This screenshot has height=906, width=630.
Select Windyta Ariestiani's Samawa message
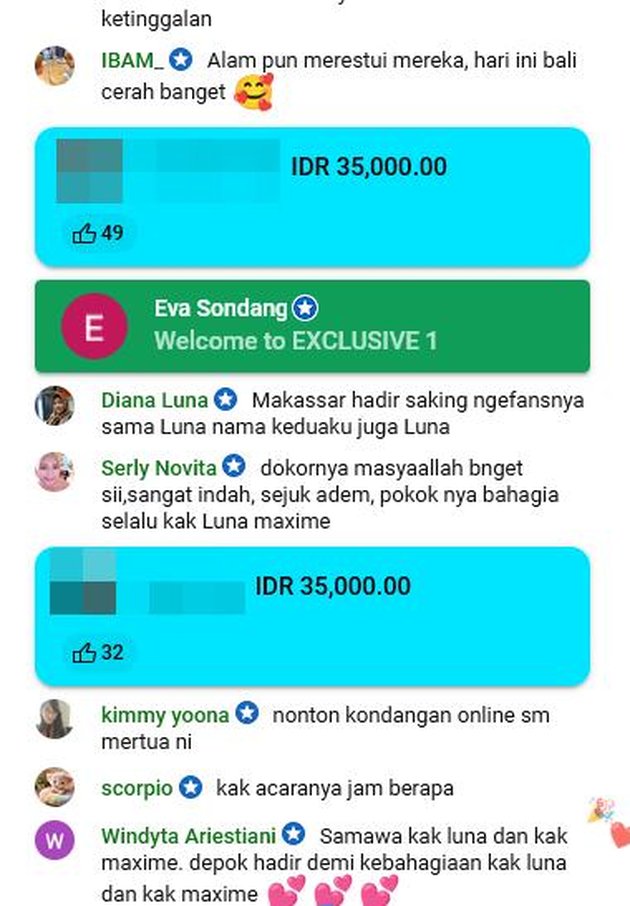340,862
